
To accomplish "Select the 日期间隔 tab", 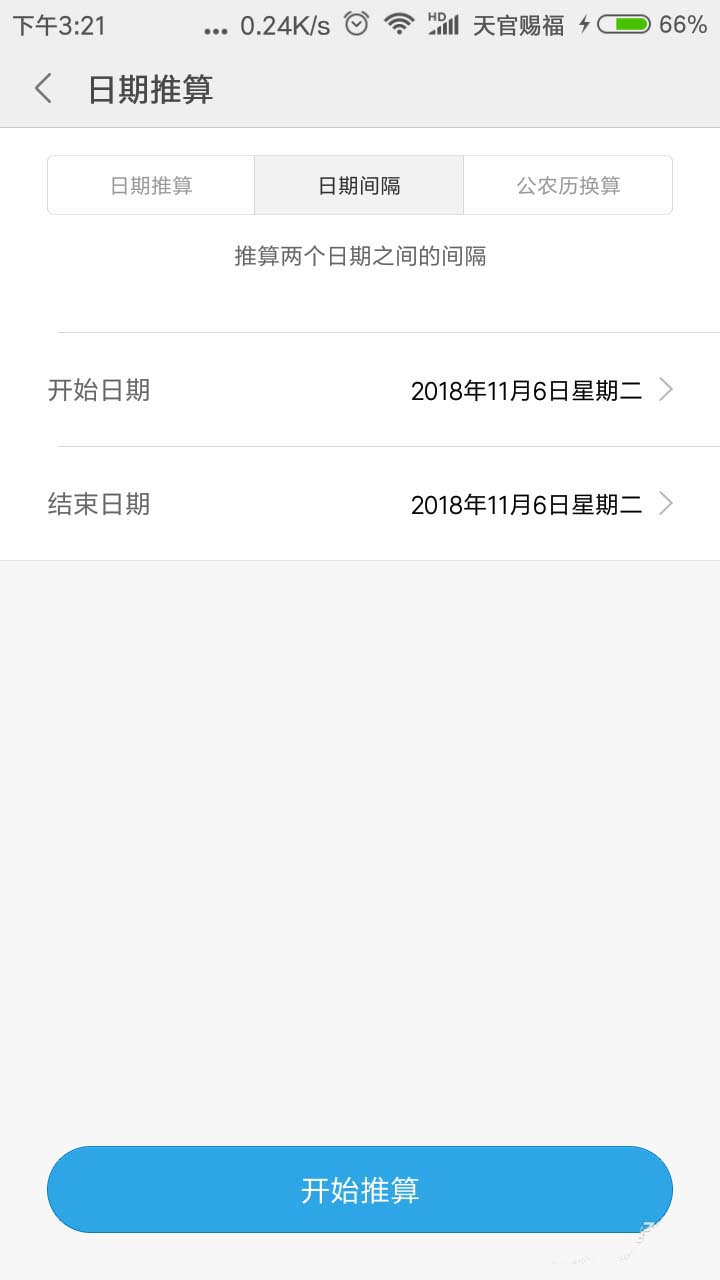I will pos(359,185).
